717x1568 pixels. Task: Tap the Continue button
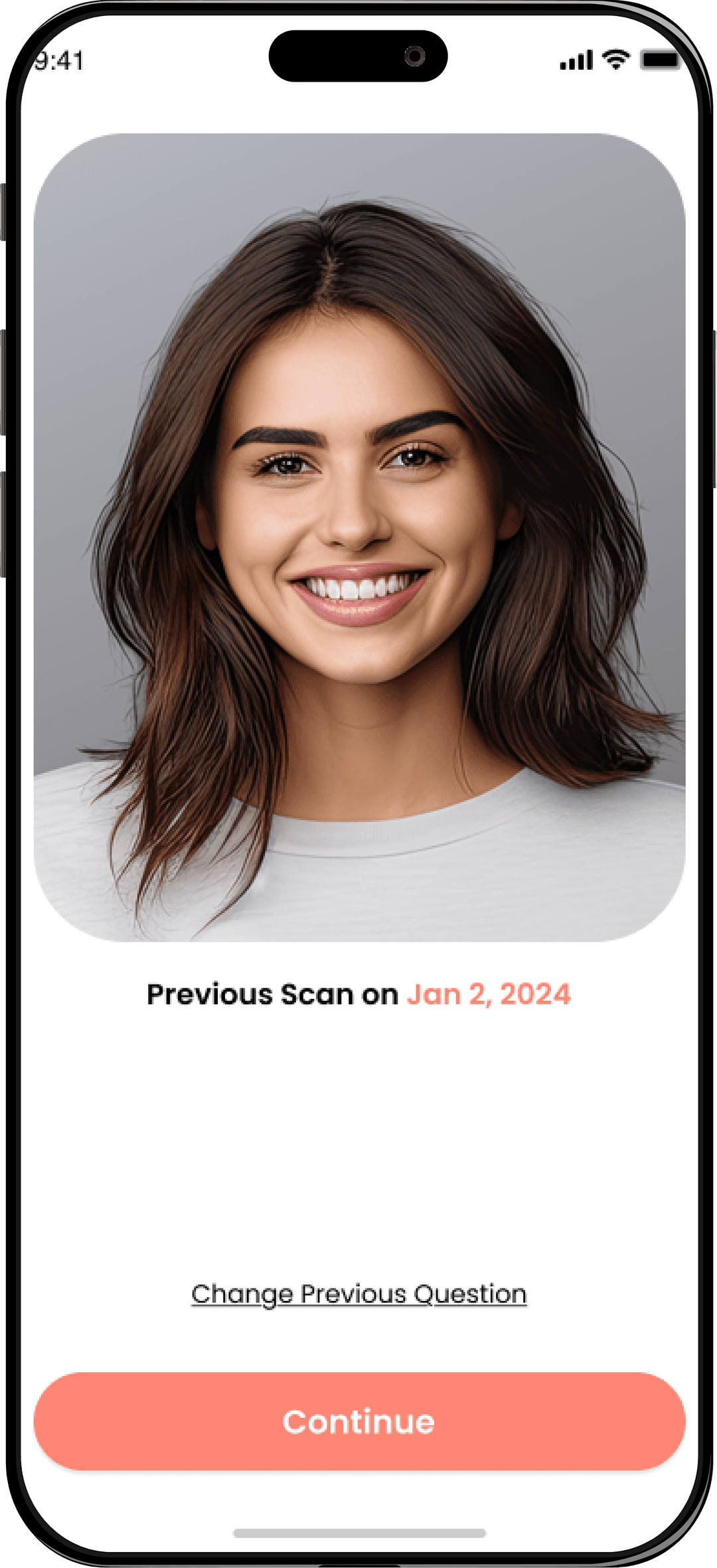coord(358,1421)
